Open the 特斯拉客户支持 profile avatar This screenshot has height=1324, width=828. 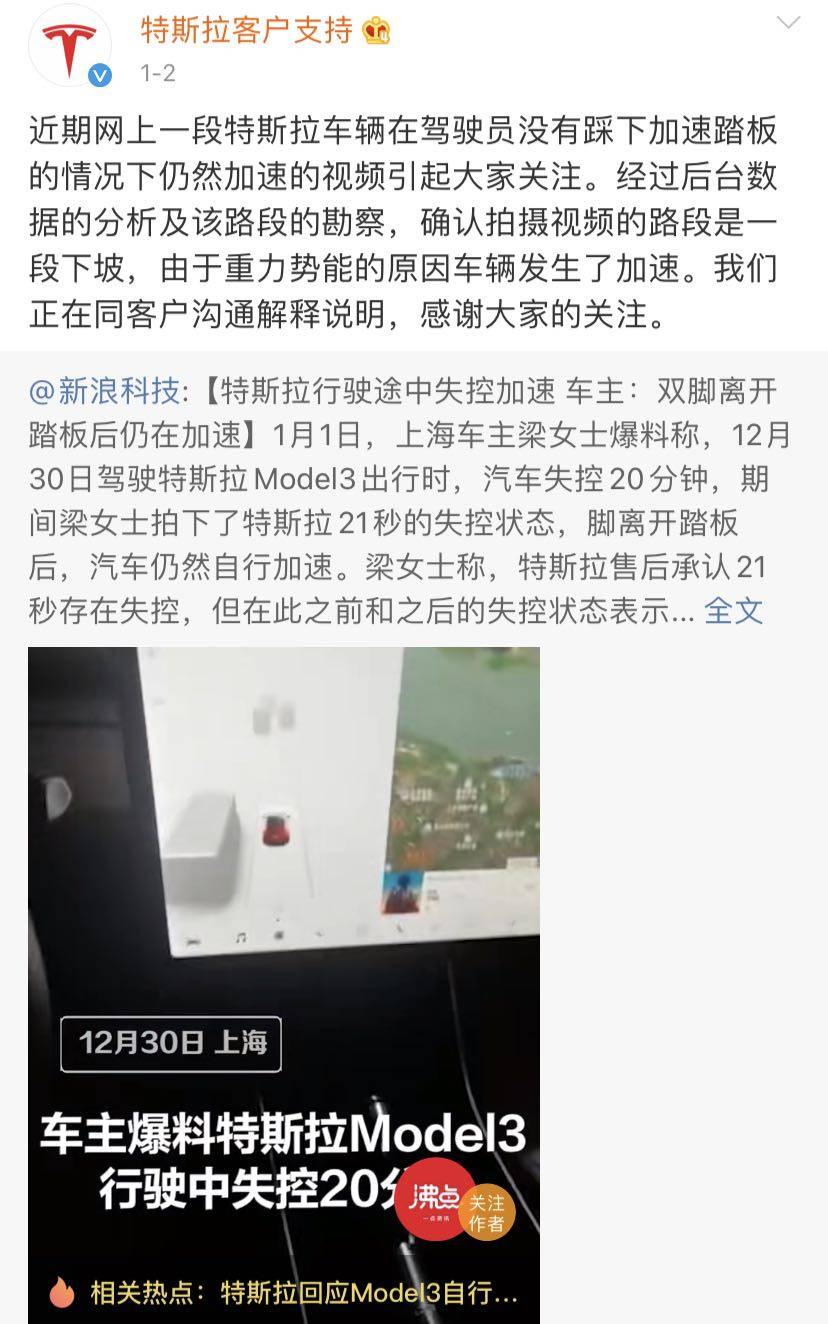pos(70,47)
